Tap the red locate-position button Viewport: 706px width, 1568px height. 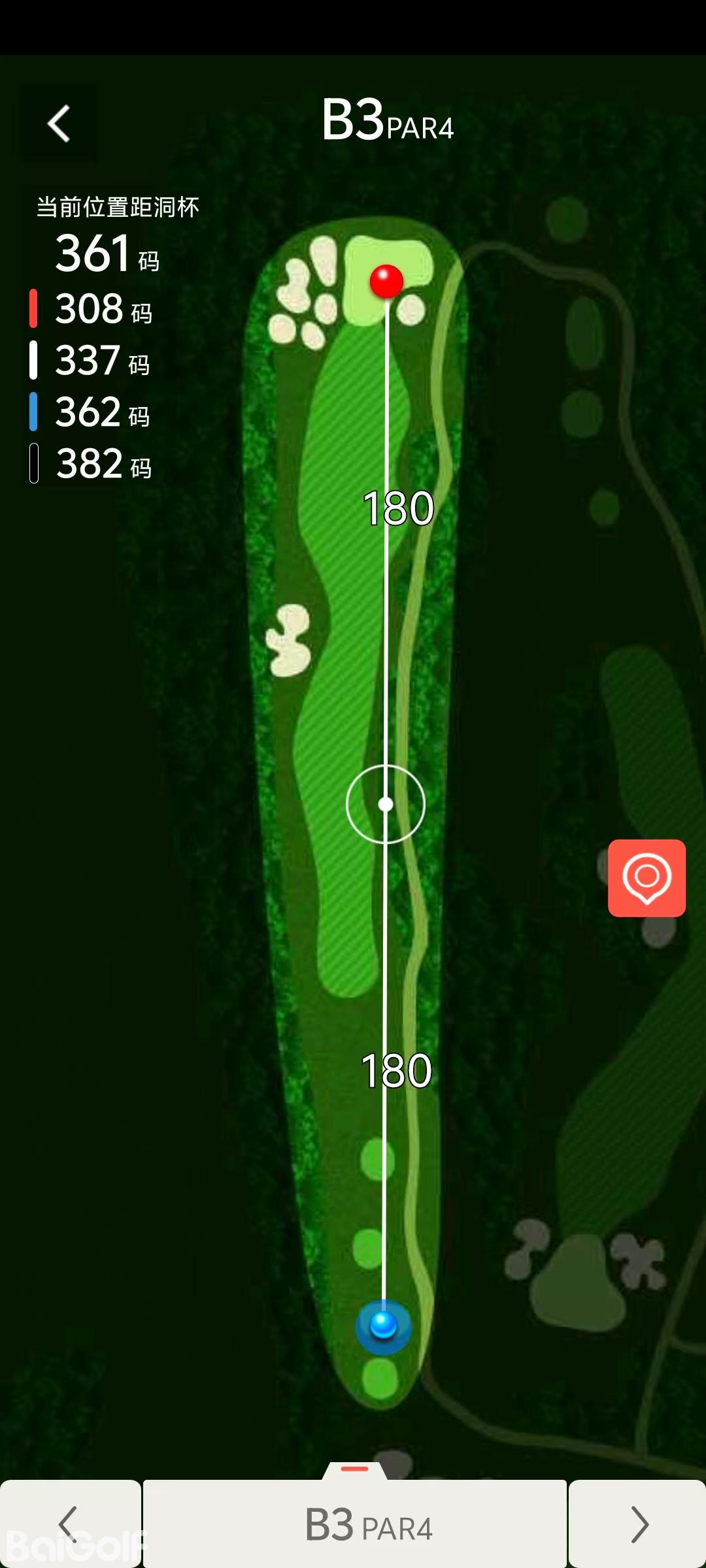647,877
